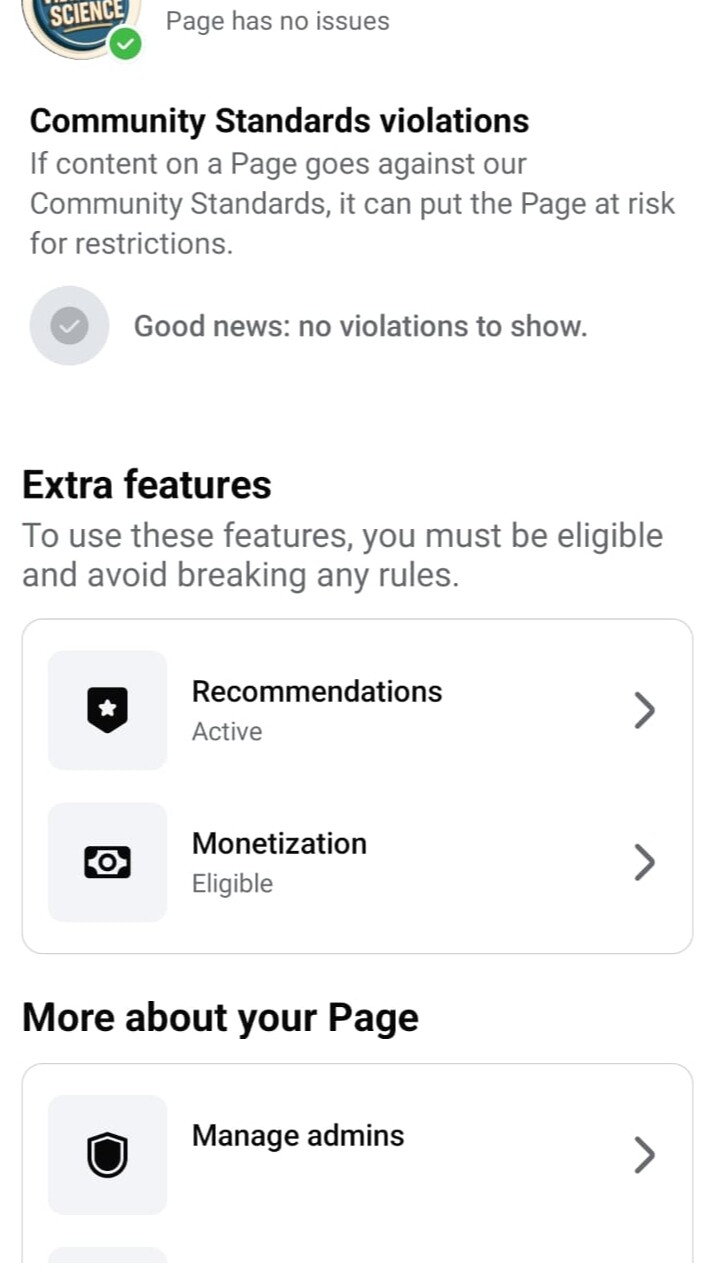716x1276 pixels.
Task: Open Monetization eligibility details
Action: 357,862
